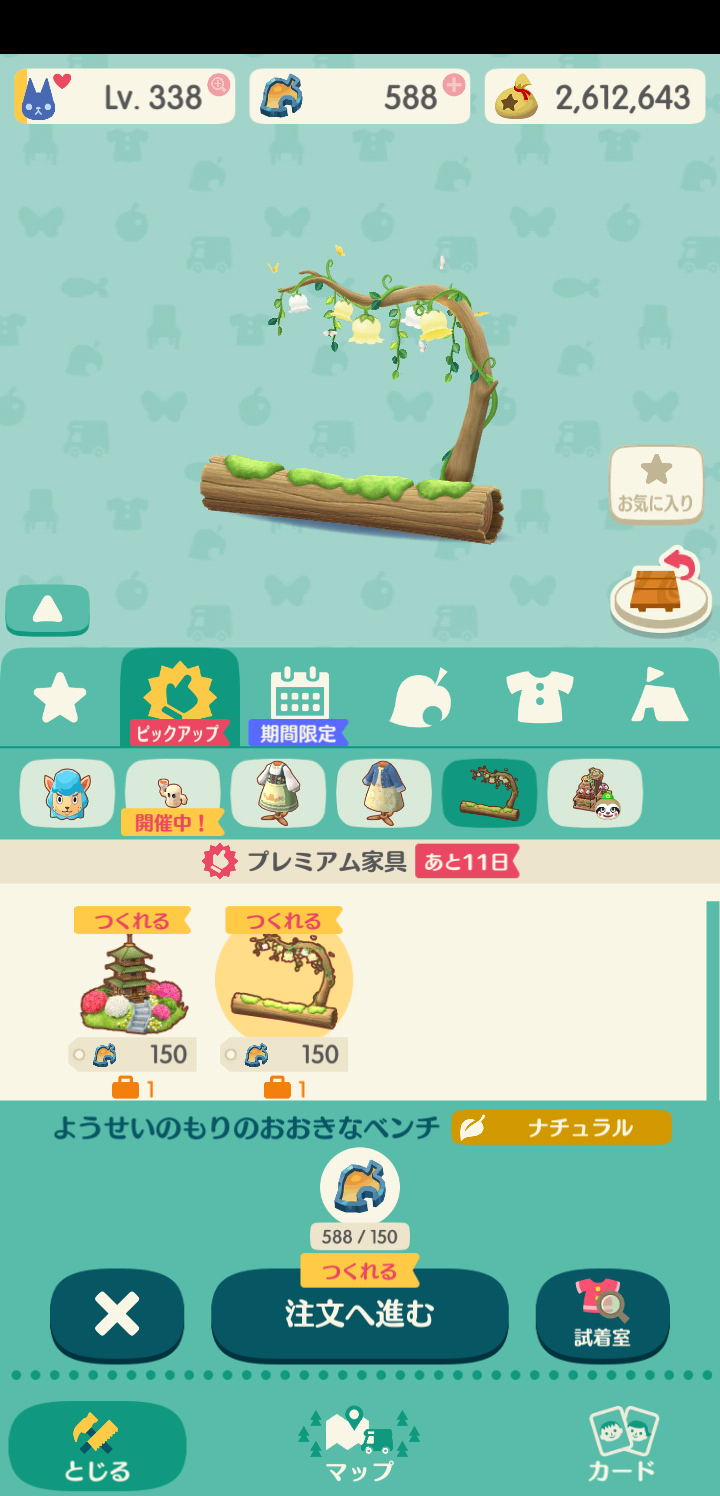Open the 試着室 fitting room
This screenshot has width=720, height=1496.
click(602, 1314)
